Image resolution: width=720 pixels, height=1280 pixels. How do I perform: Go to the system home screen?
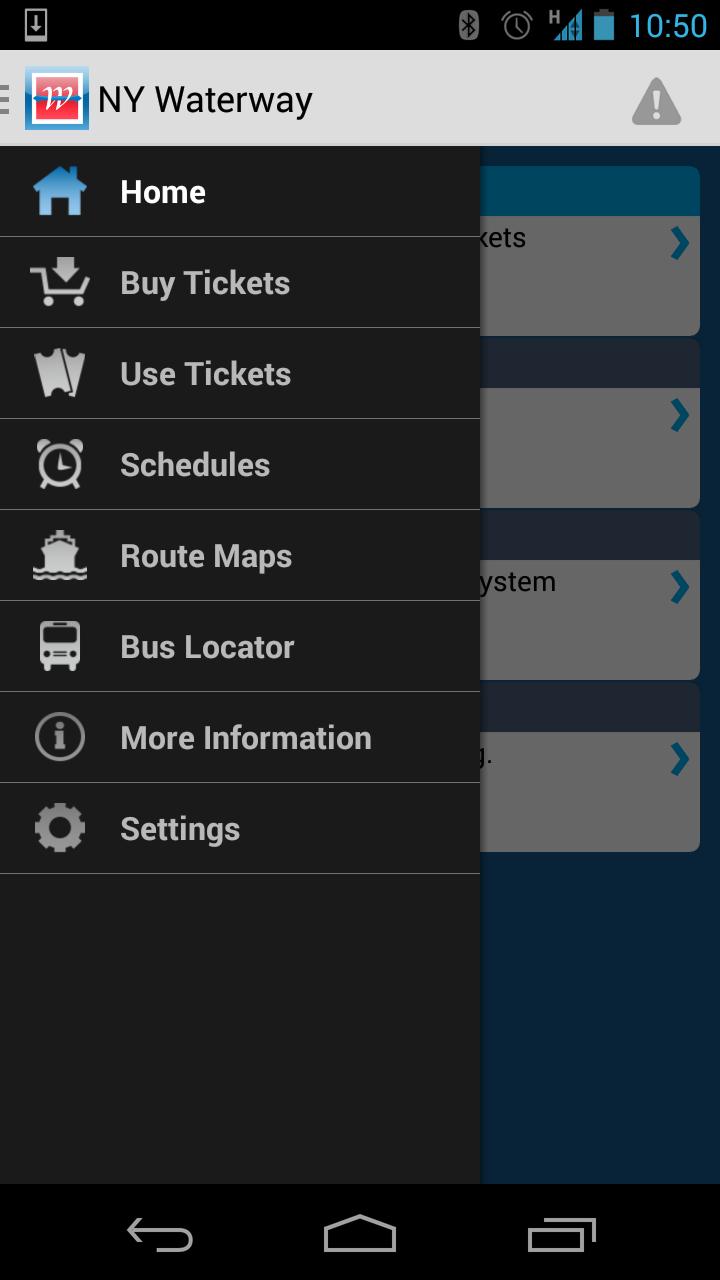[x=360, y=1234]
